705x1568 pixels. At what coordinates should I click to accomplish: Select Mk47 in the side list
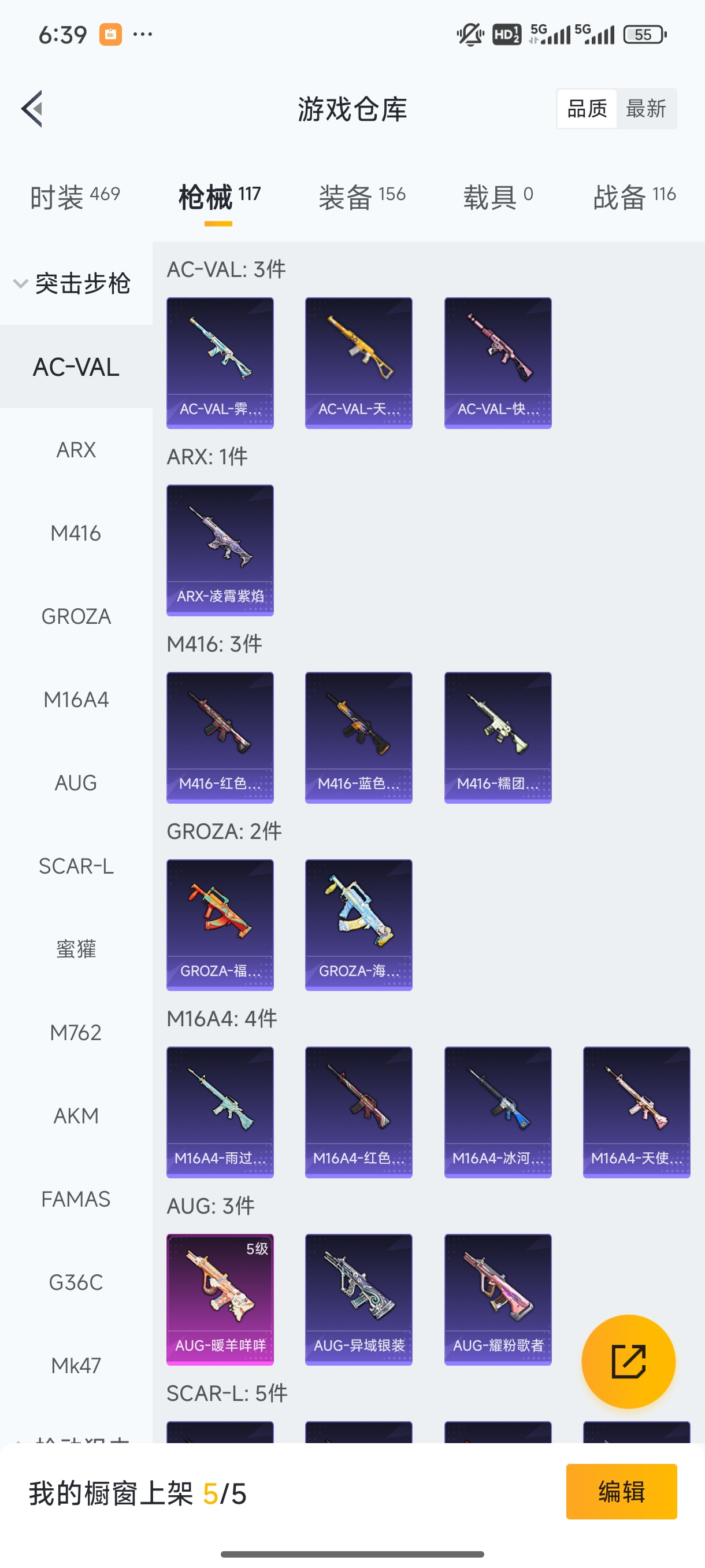click(76, 1365)
